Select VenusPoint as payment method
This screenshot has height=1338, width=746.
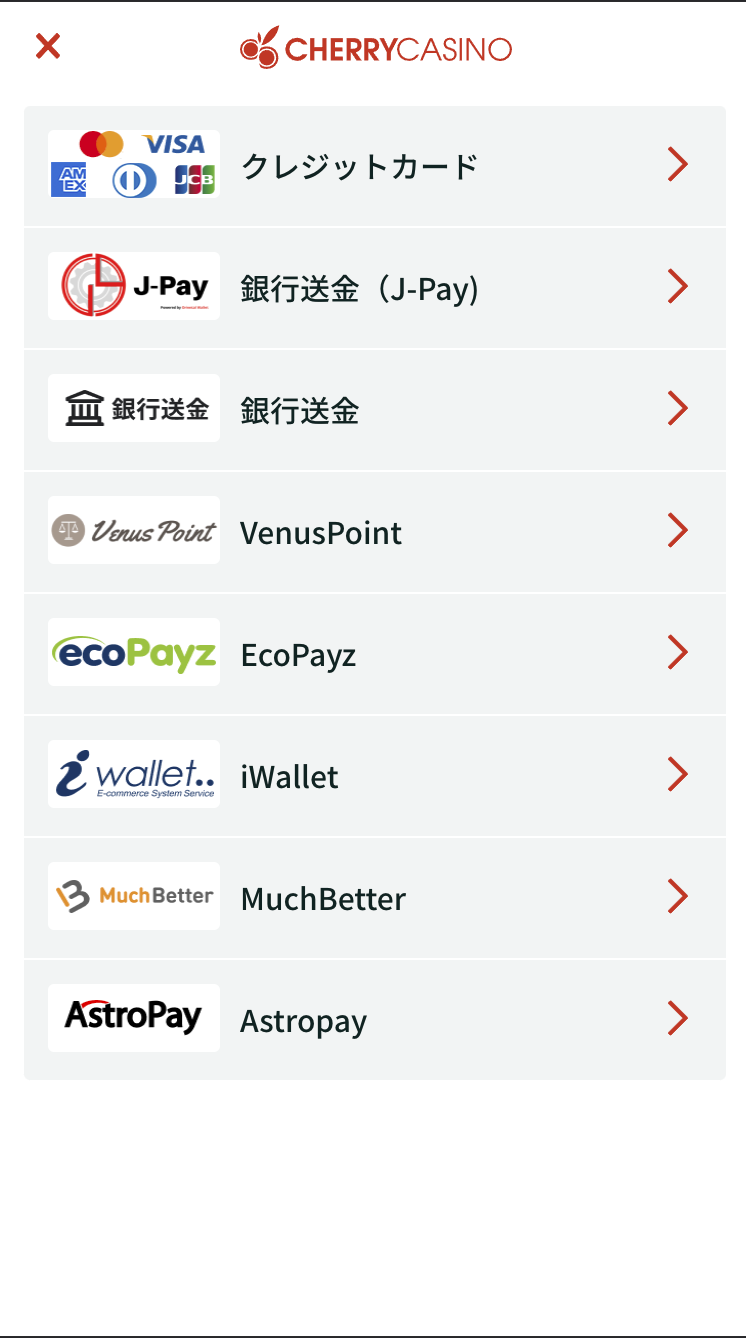pos(374,532)
